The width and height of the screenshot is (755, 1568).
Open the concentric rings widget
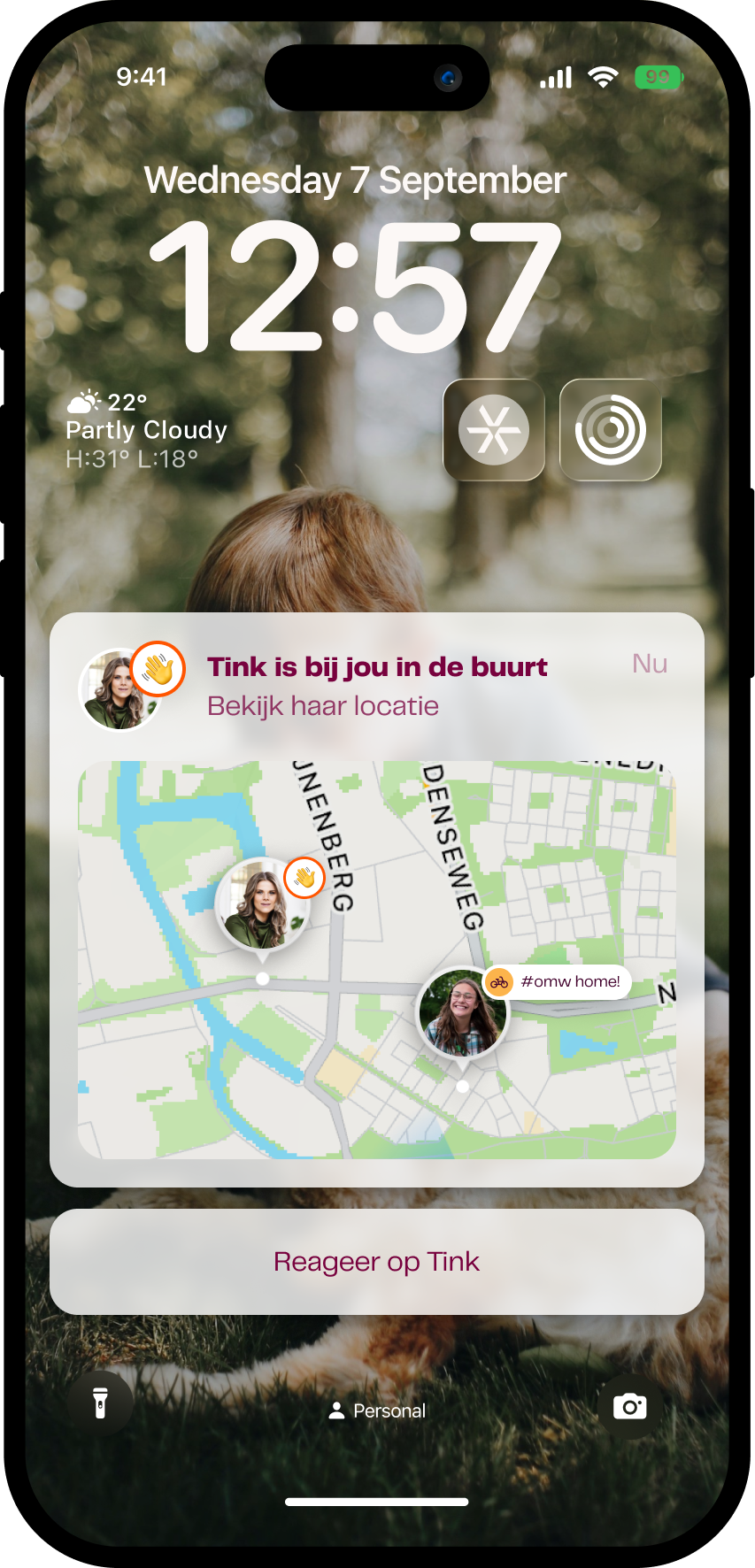611,430
